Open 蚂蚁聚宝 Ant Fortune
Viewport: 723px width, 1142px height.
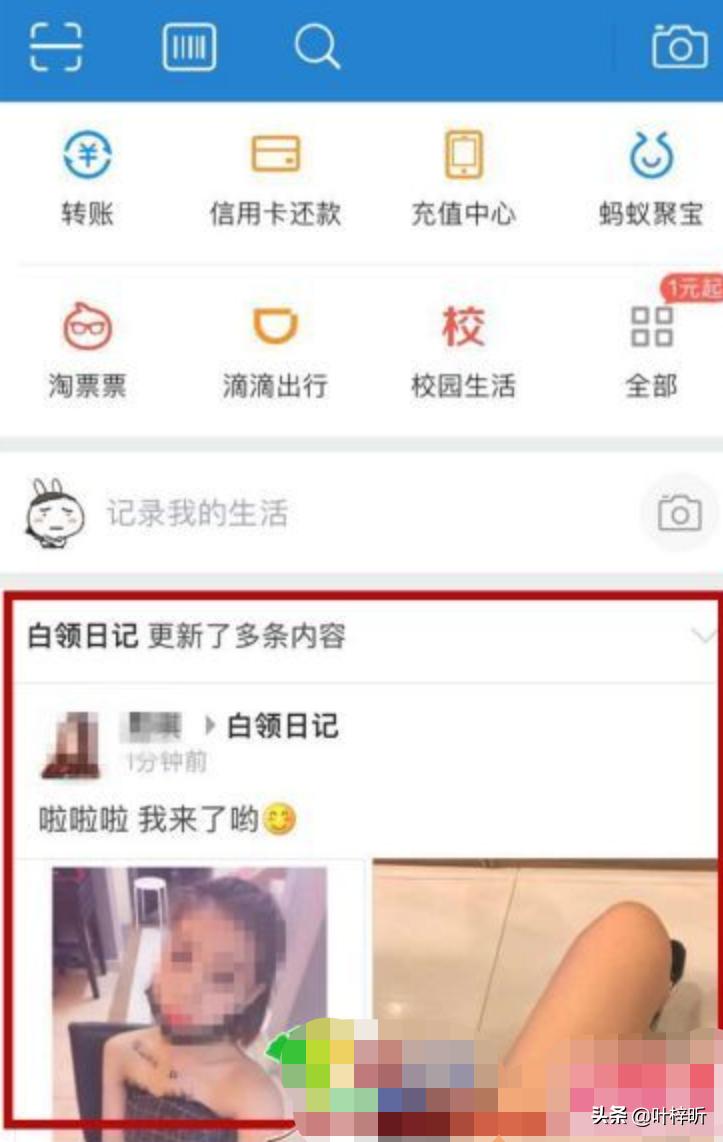pyautogui.click(x=651, y=175)
